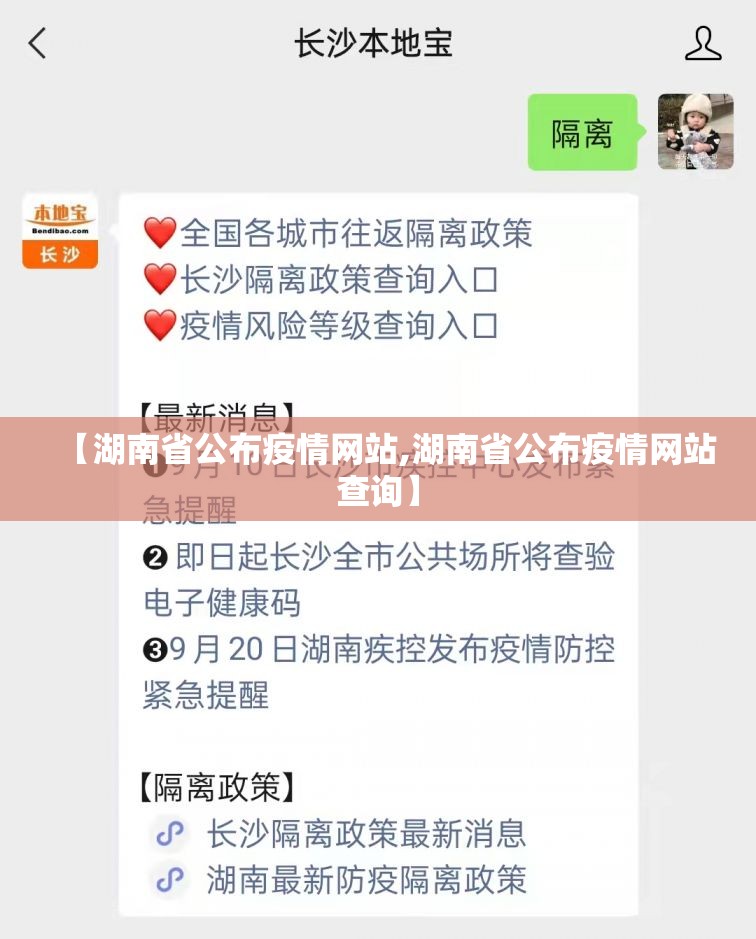The width and height of the screenshot is (756, 939).
Task: Tap my own avatar beside 隔离
Action: [695, 132]
